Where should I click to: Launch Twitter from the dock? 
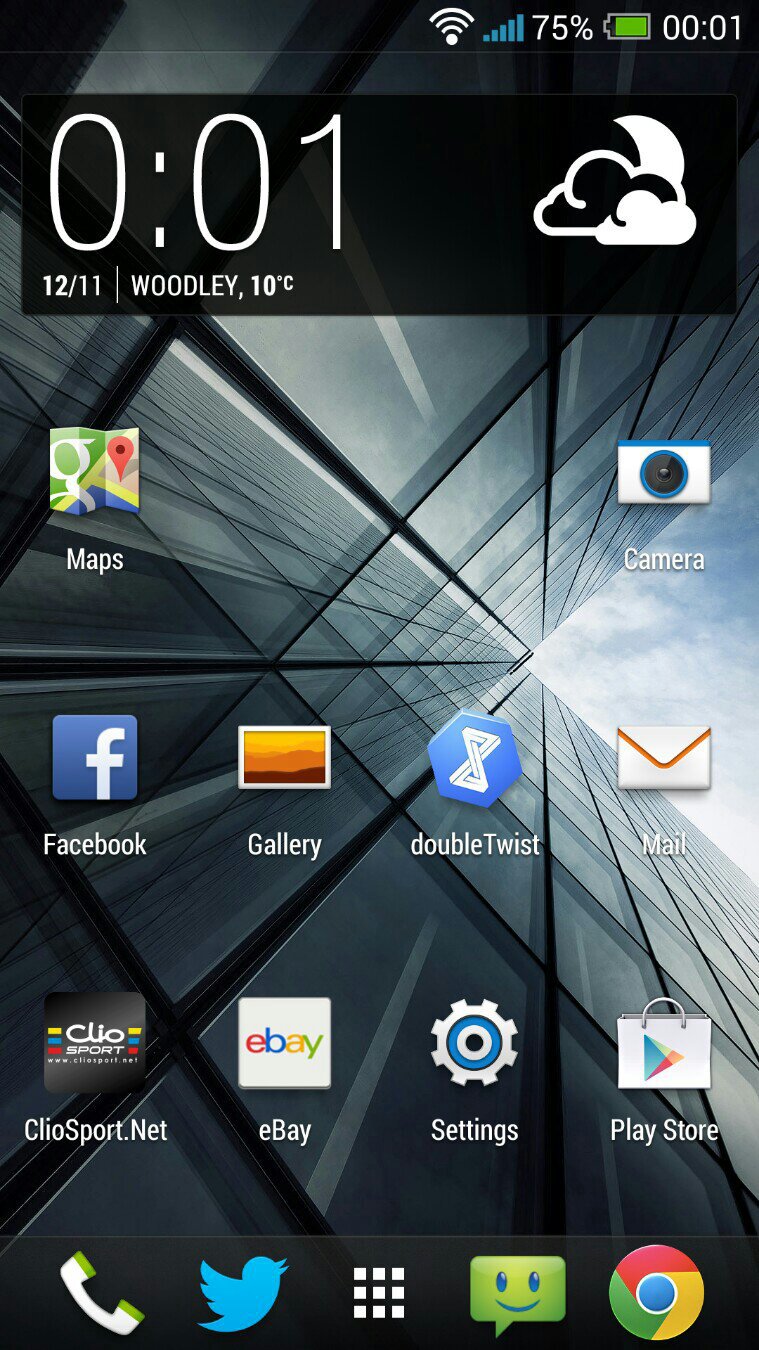click(243, 1293)
